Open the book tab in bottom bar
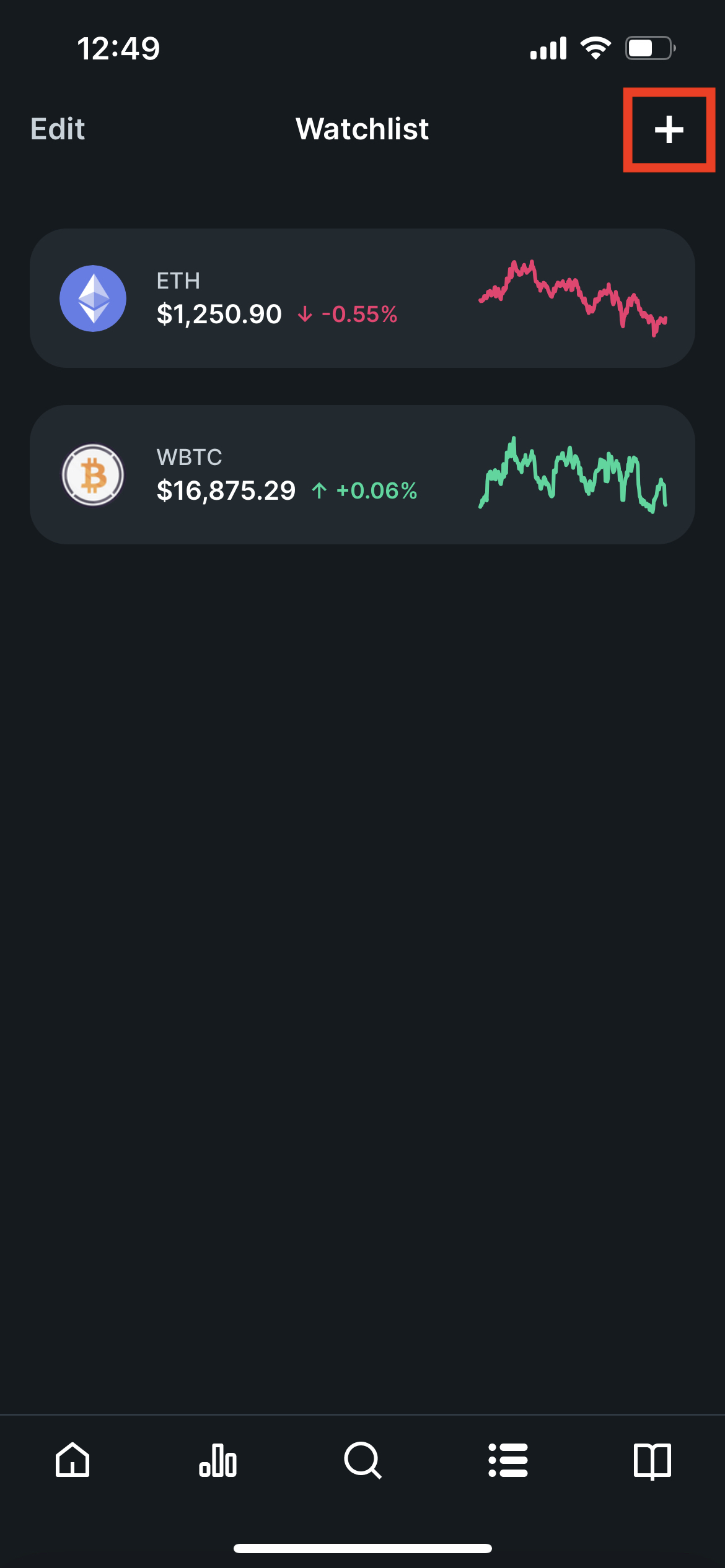Image resolution: width=725 pixels, height=1568 pixels. click(x=652, y=1461)
